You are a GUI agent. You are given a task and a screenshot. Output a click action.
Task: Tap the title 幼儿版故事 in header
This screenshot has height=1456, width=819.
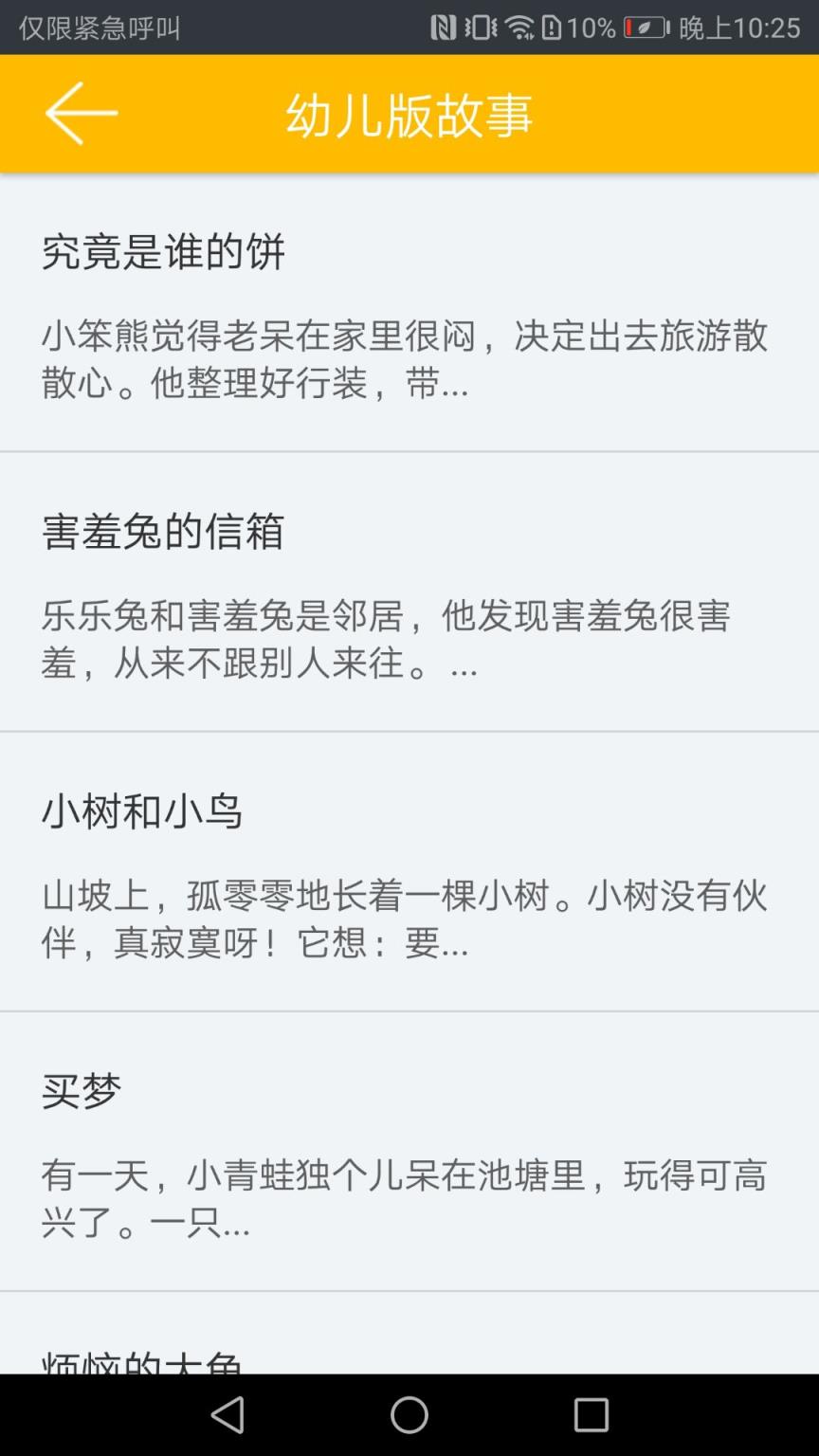(x=409, y=113)
